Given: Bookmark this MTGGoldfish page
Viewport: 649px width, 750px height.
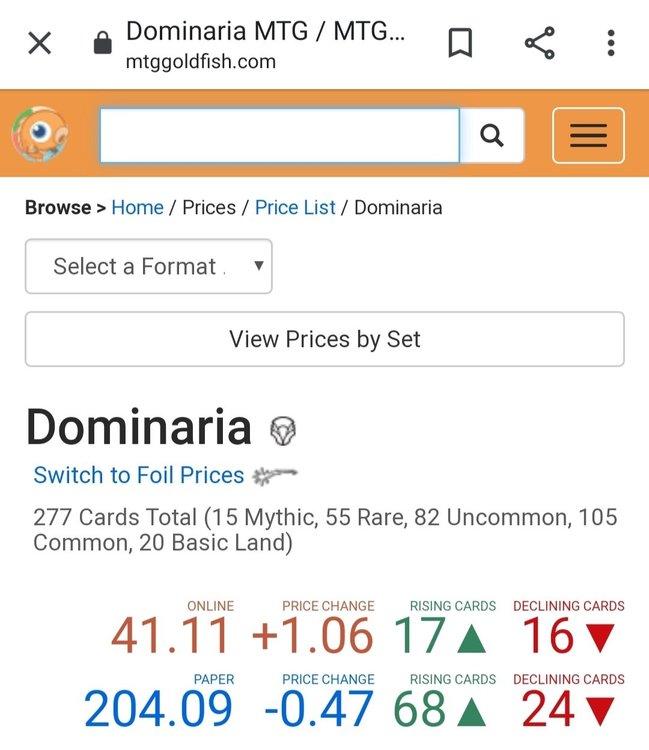Looking at the screenshot, I should tap(460, 43).
